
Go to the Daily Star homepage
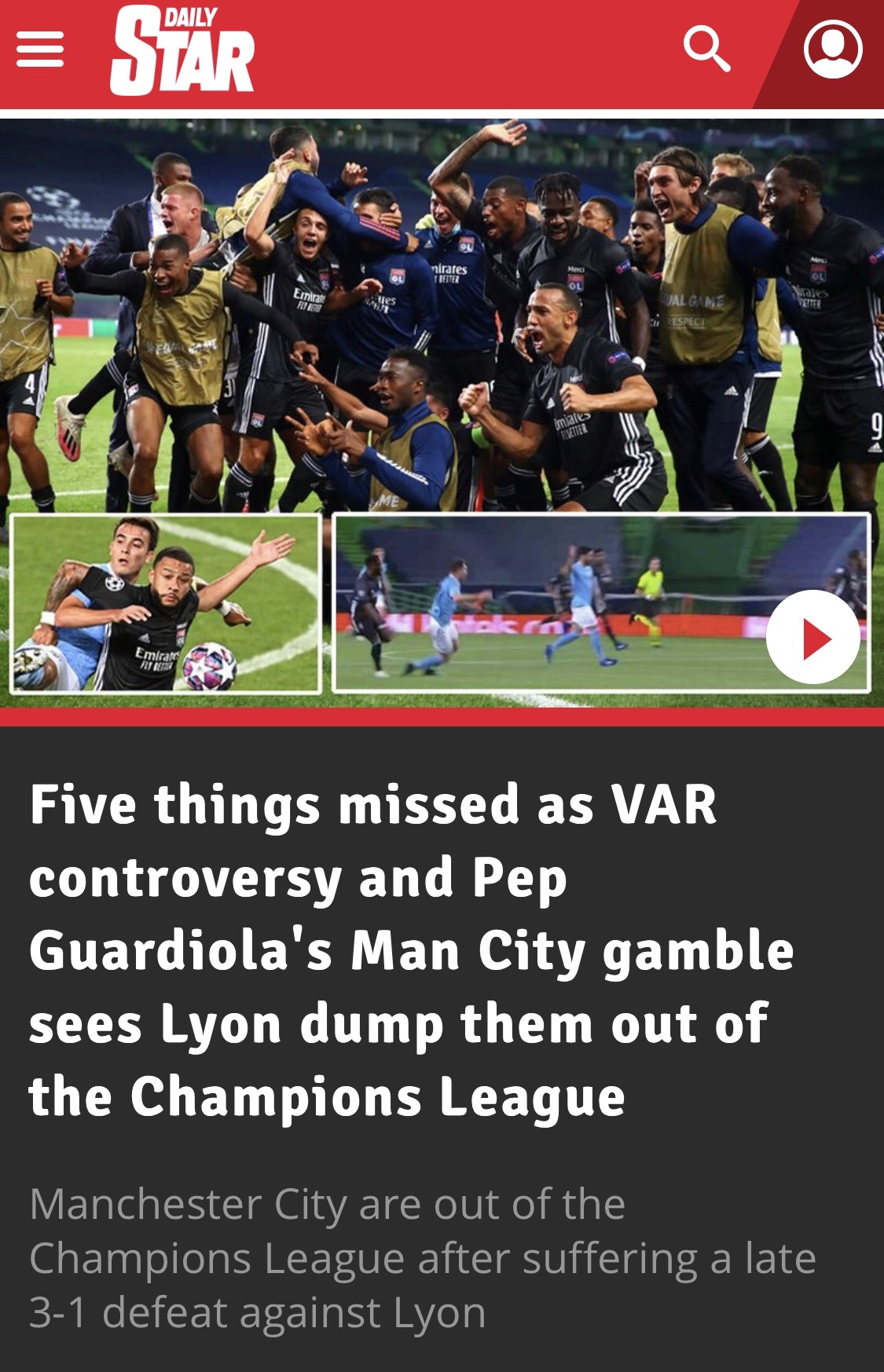tap(182, 51)
